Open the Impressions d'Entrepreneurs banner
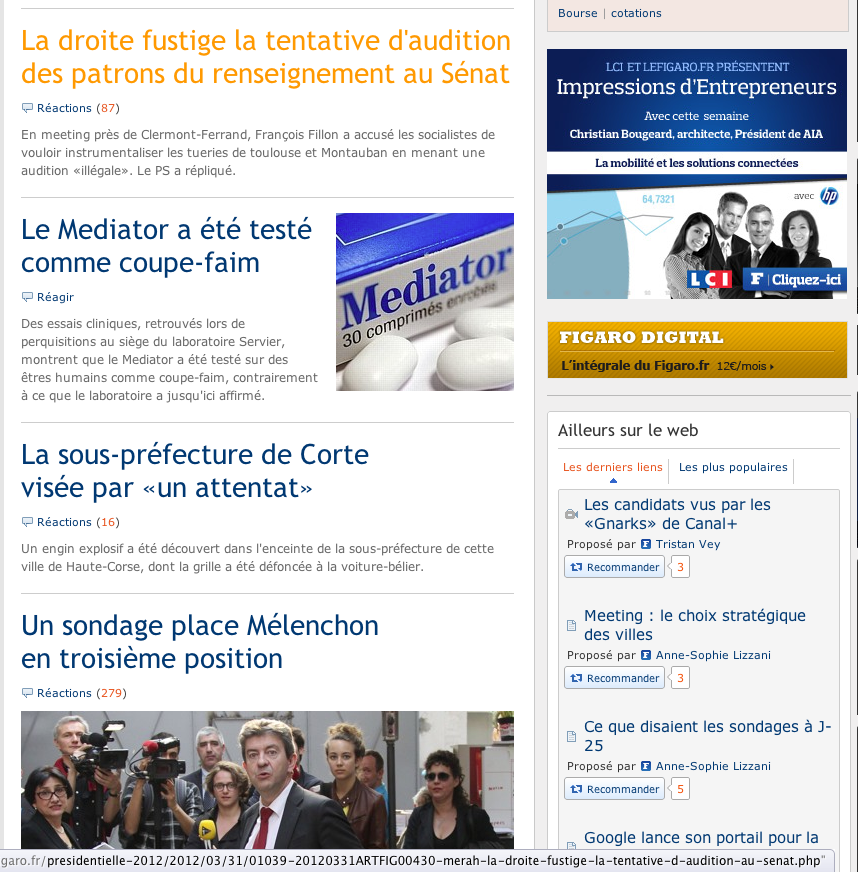This screenshot has width=858, height=872. pos(696,173)
